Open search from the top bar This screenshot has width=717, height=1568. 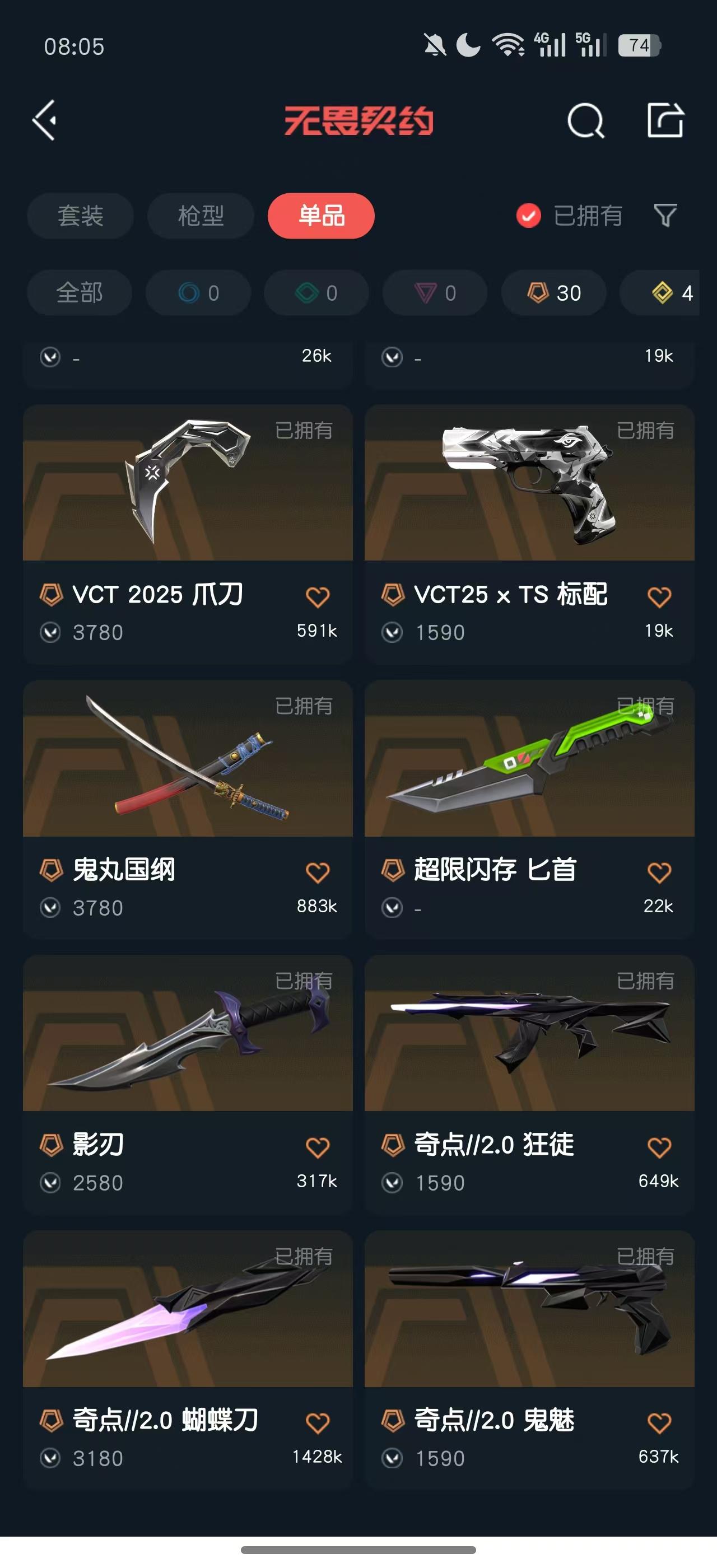(585, 120)
